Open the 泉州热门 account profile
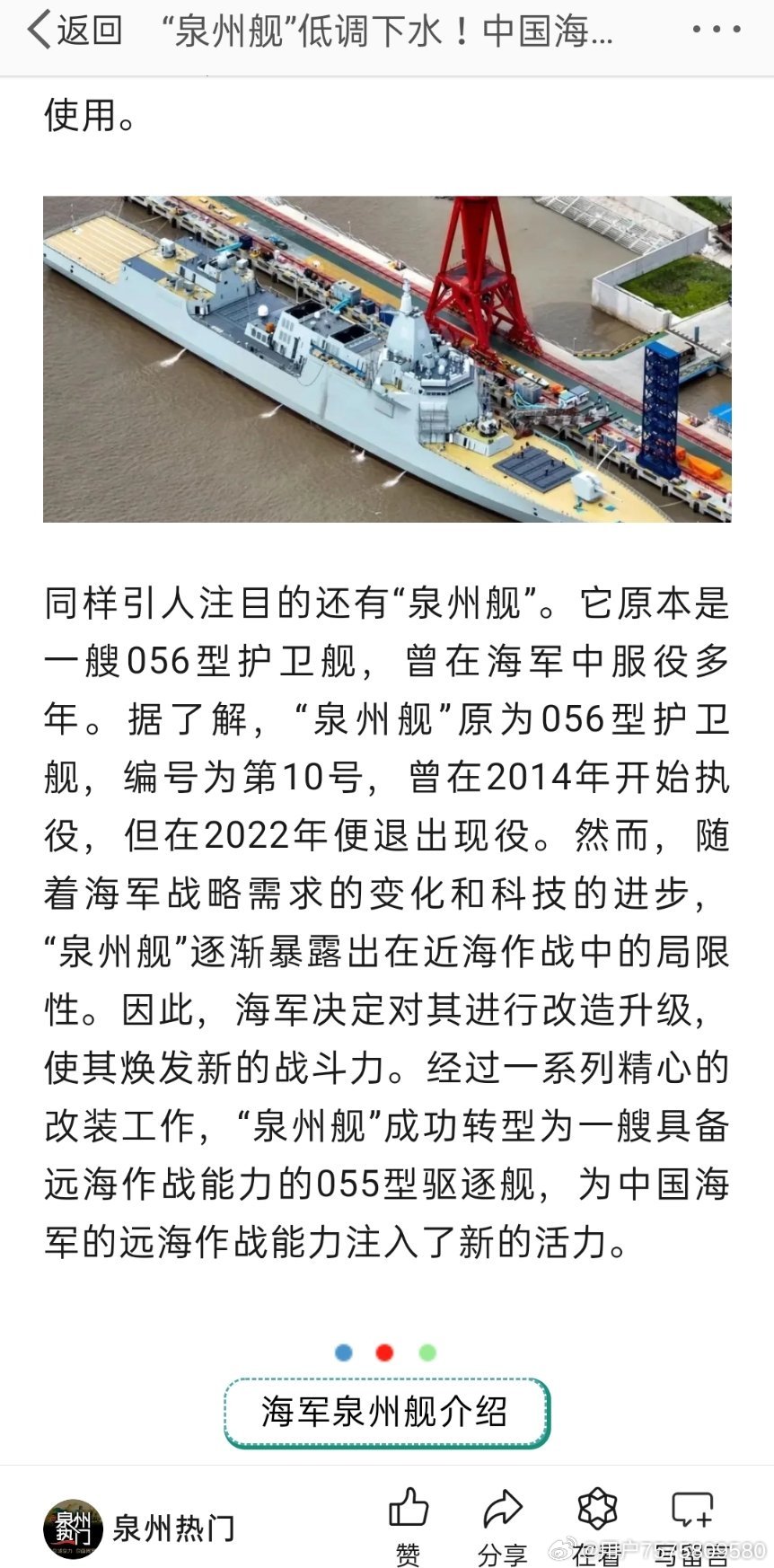 [140, 1528]
